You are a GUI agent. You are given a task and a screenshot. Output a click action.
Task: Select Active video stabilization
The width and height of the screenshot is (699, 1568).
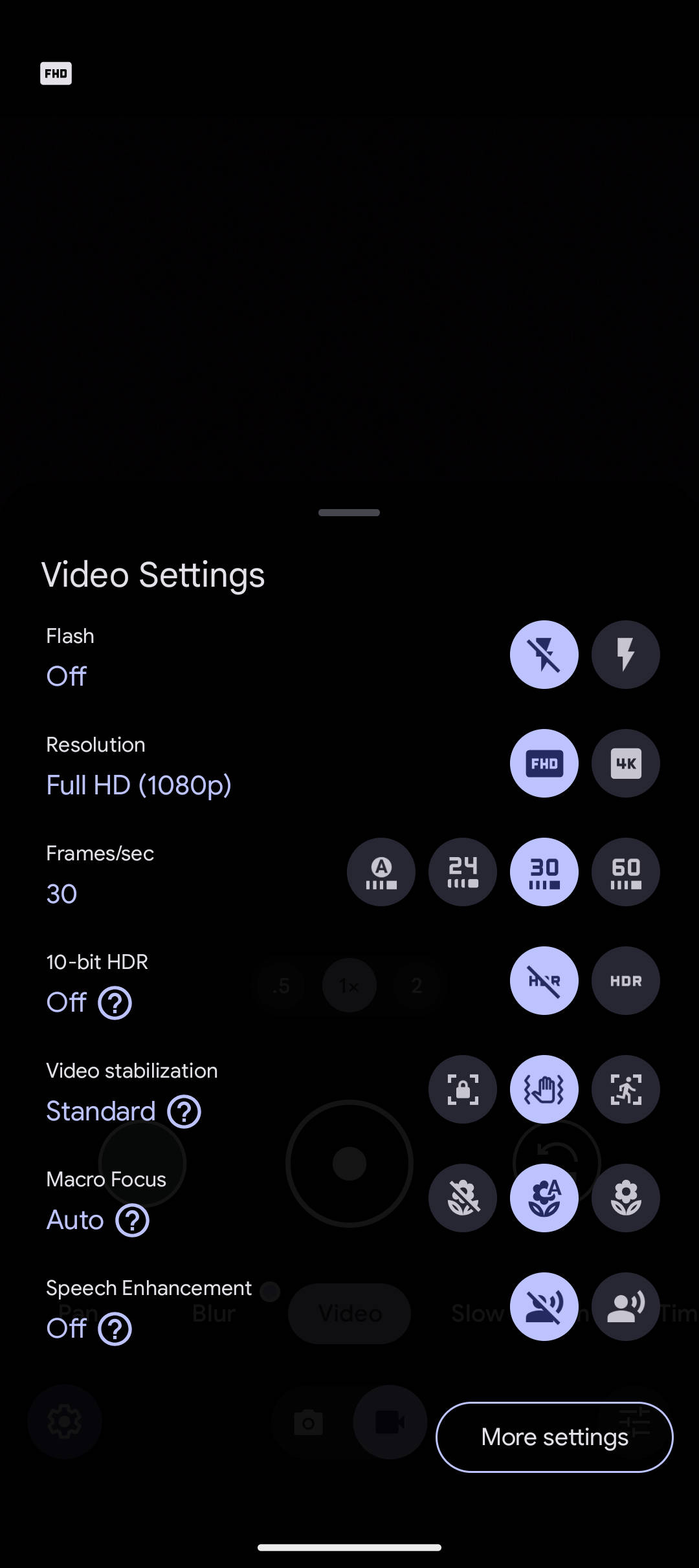tap(625, 1089)
